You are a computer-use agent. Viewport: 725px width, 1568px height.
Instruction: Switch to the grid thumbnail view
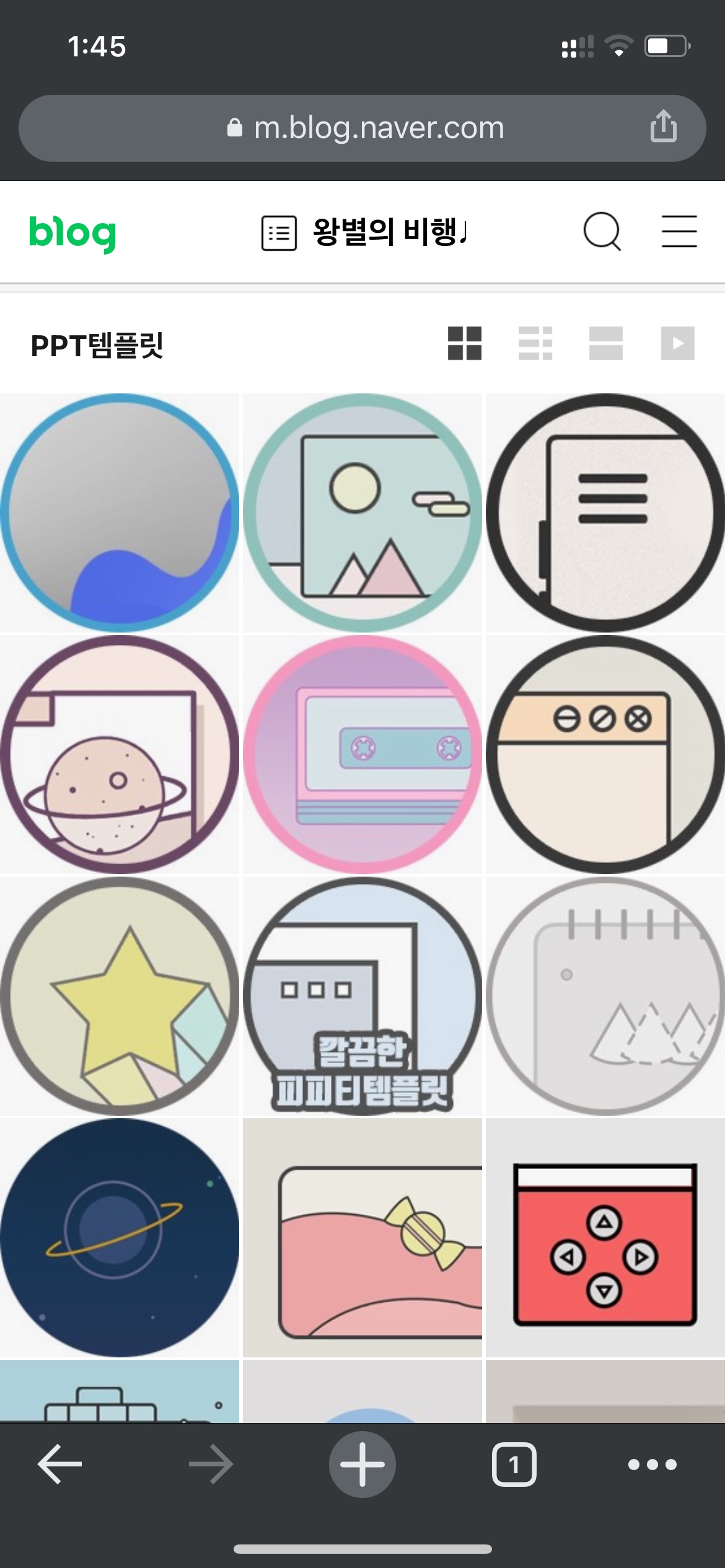[x=465, y=343]
